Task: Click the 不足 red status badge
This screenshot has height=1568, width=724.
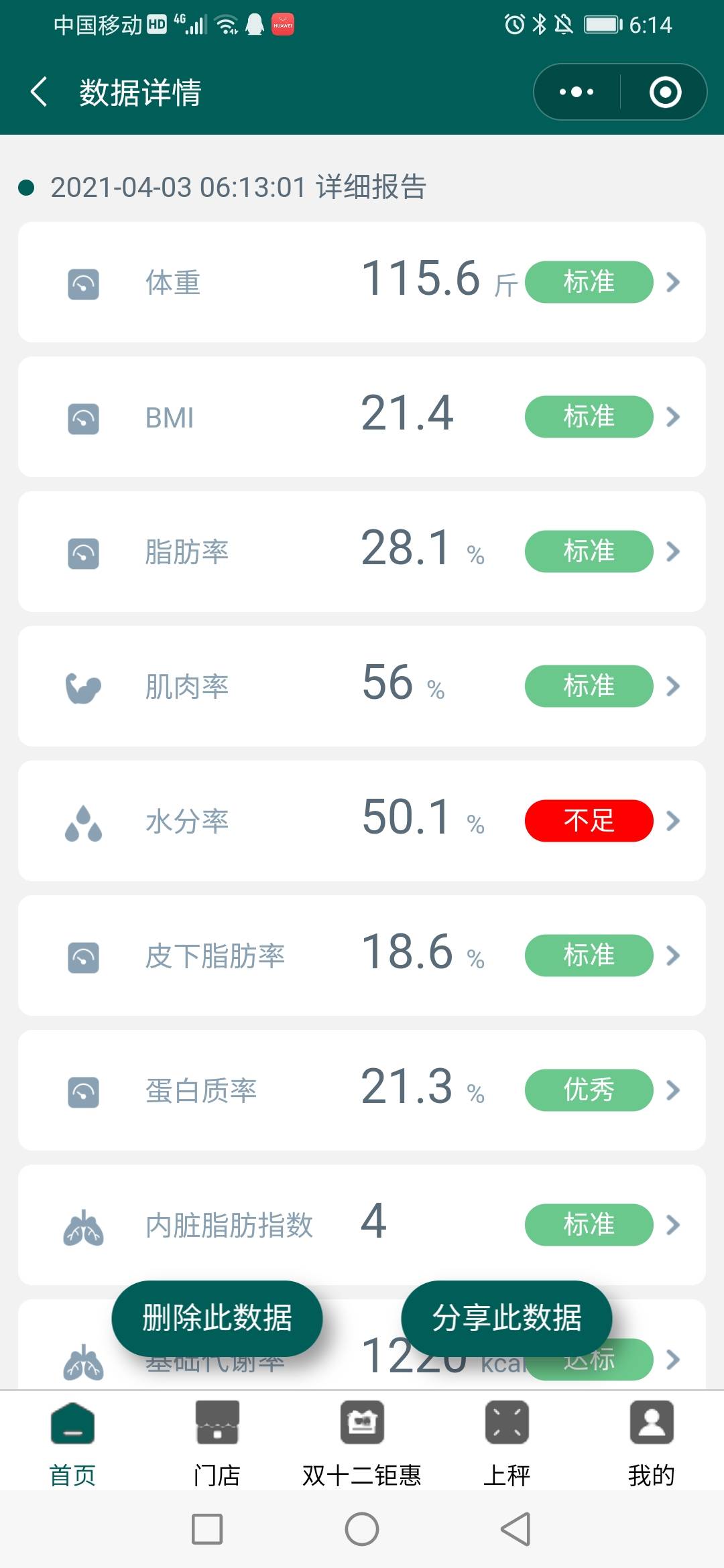Action: tap(588, 820)
